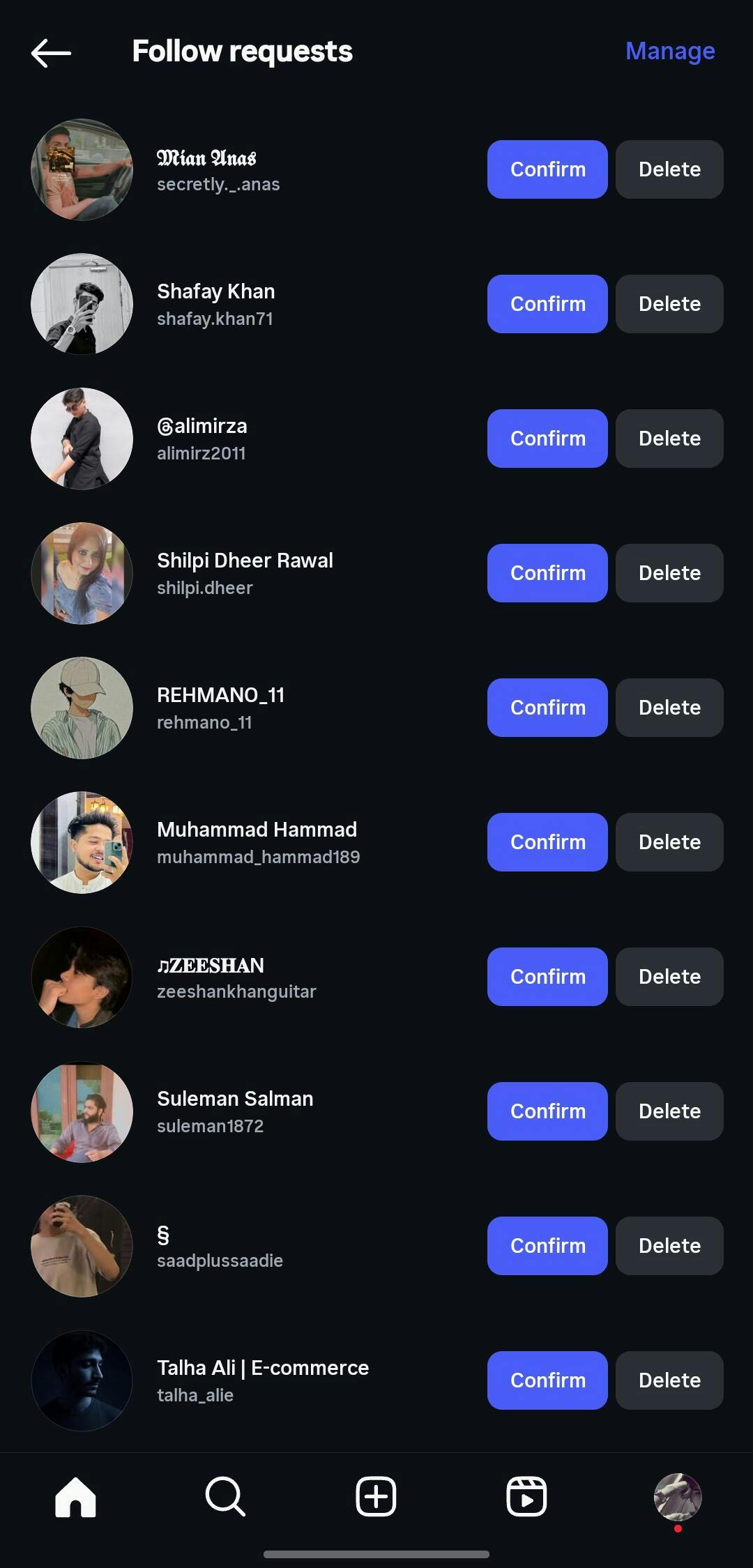Delete Shafay Khan's follow request

click(x=669, y=304)
